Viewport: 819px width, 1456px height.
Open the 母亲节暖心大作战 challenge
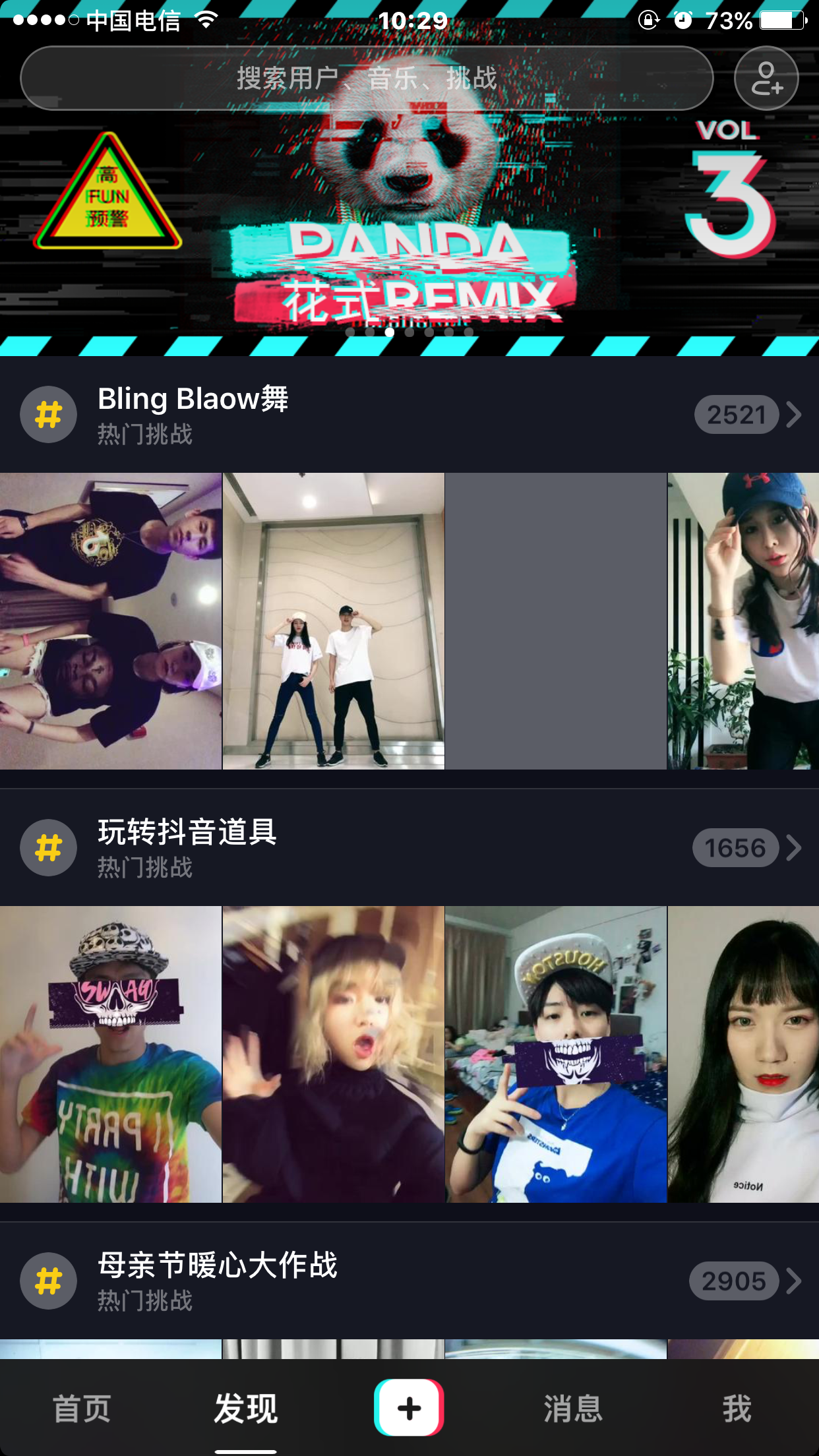coord(218,1280)
